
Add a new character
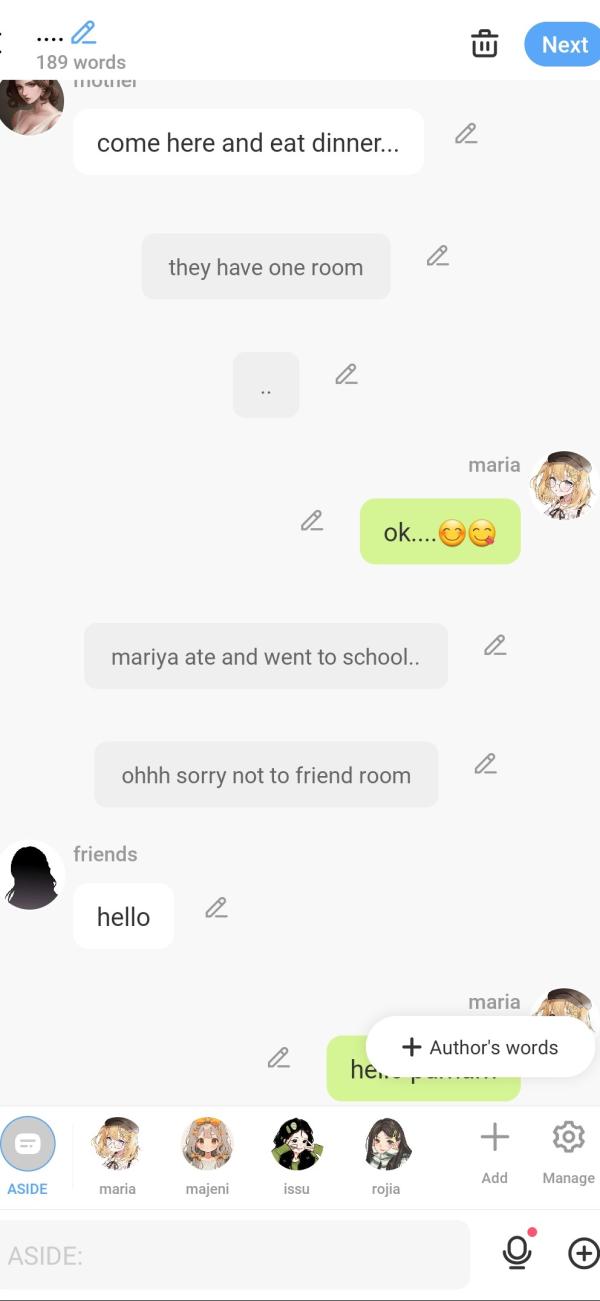point(494,1150)
